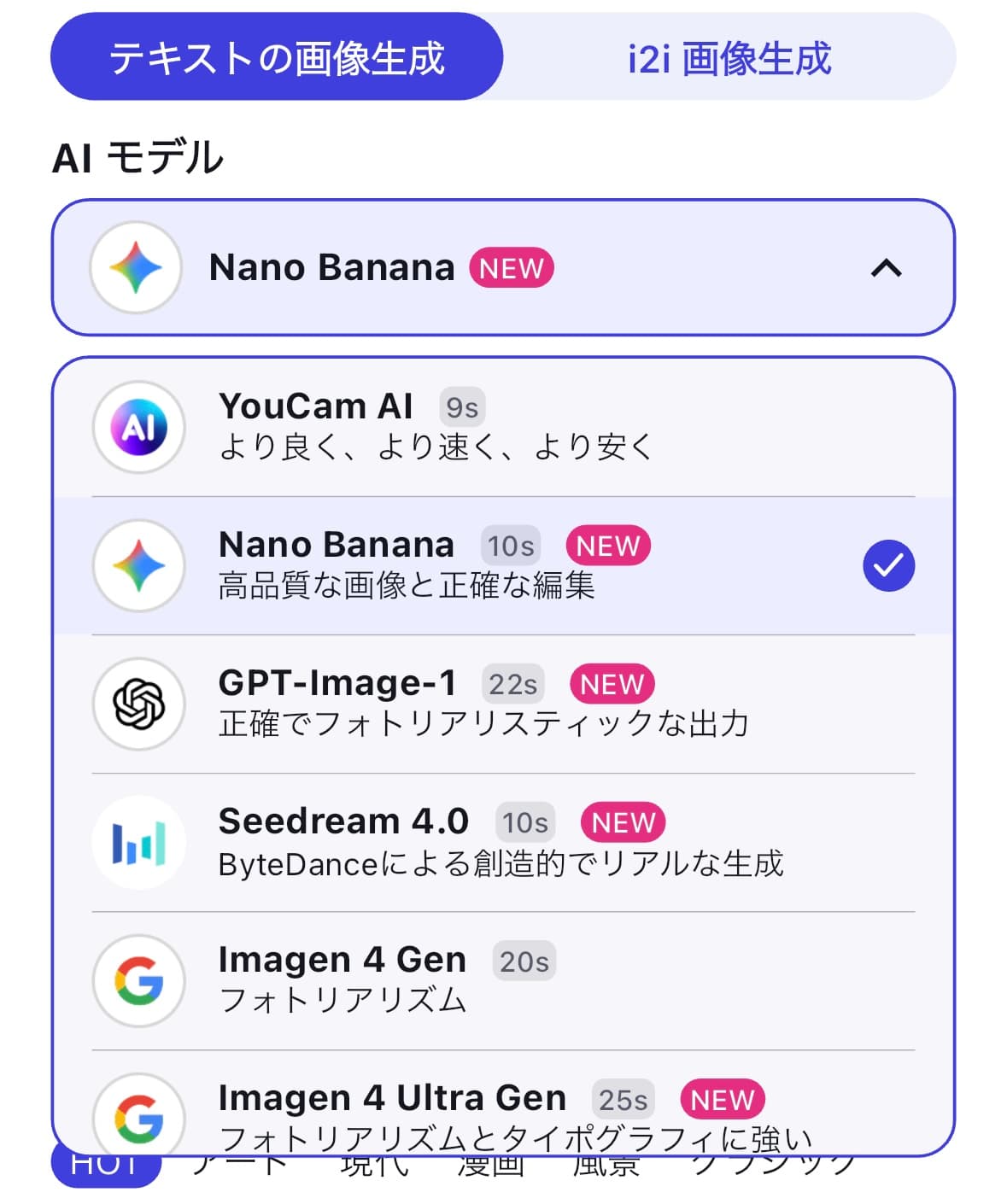
Task: Click the Nano Banana sparkle icon
Action: tap(139, 565)
